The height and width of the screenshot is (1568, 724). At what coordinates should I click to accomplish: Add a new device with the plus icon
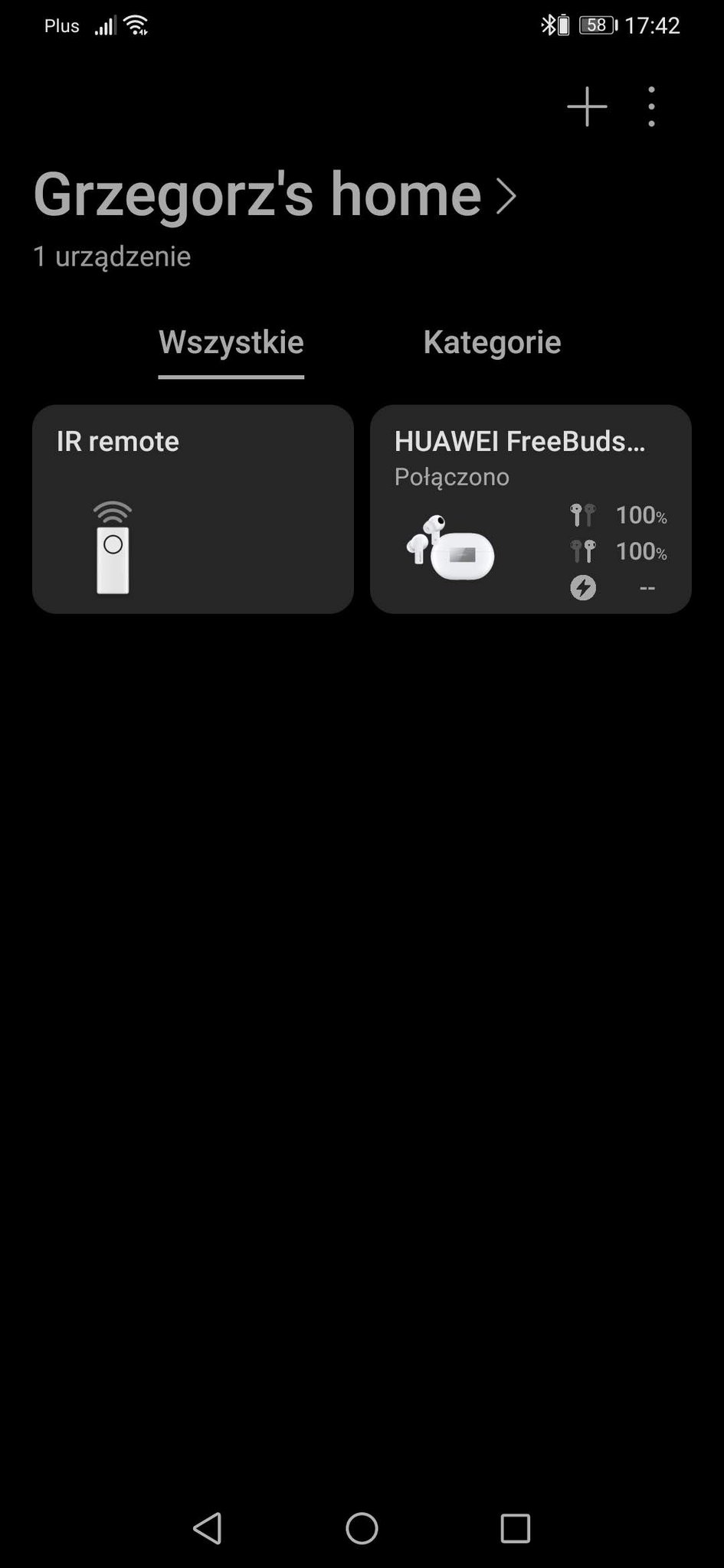pos(587,106)
